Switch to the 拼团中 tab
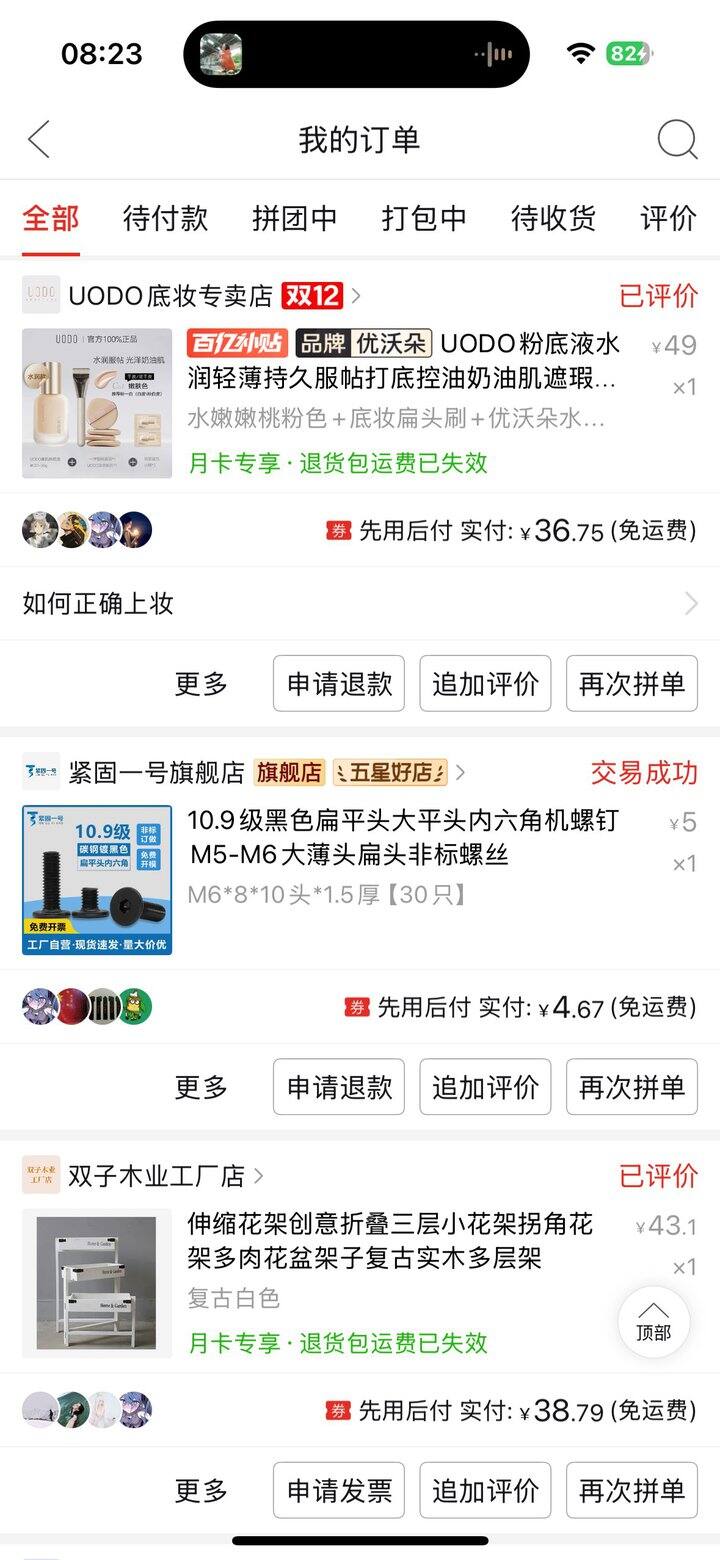 294,218
